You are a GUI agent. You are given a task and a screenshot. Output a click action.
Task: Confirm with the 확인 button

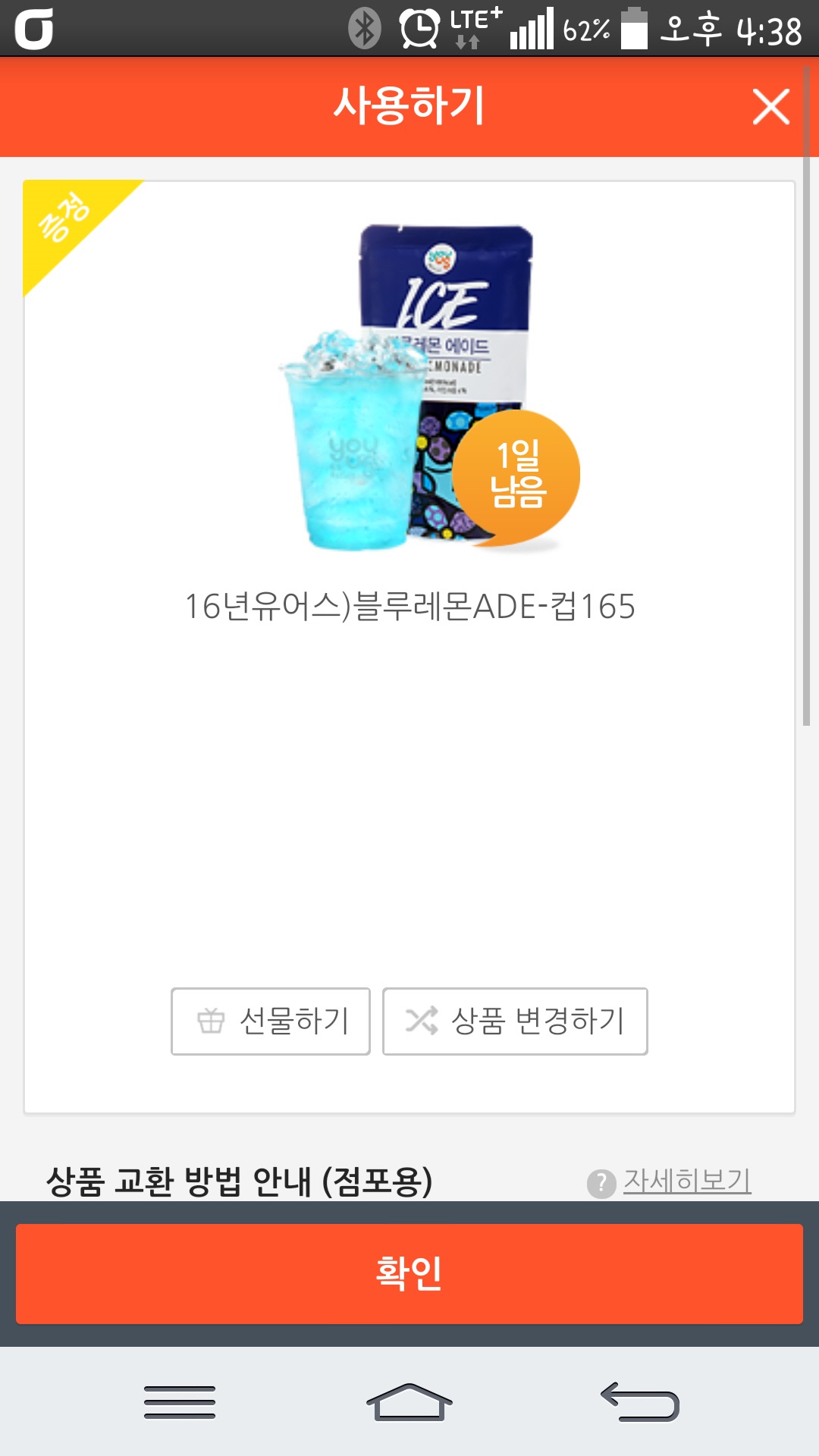pyautogui.click(x=409, y=1273)
